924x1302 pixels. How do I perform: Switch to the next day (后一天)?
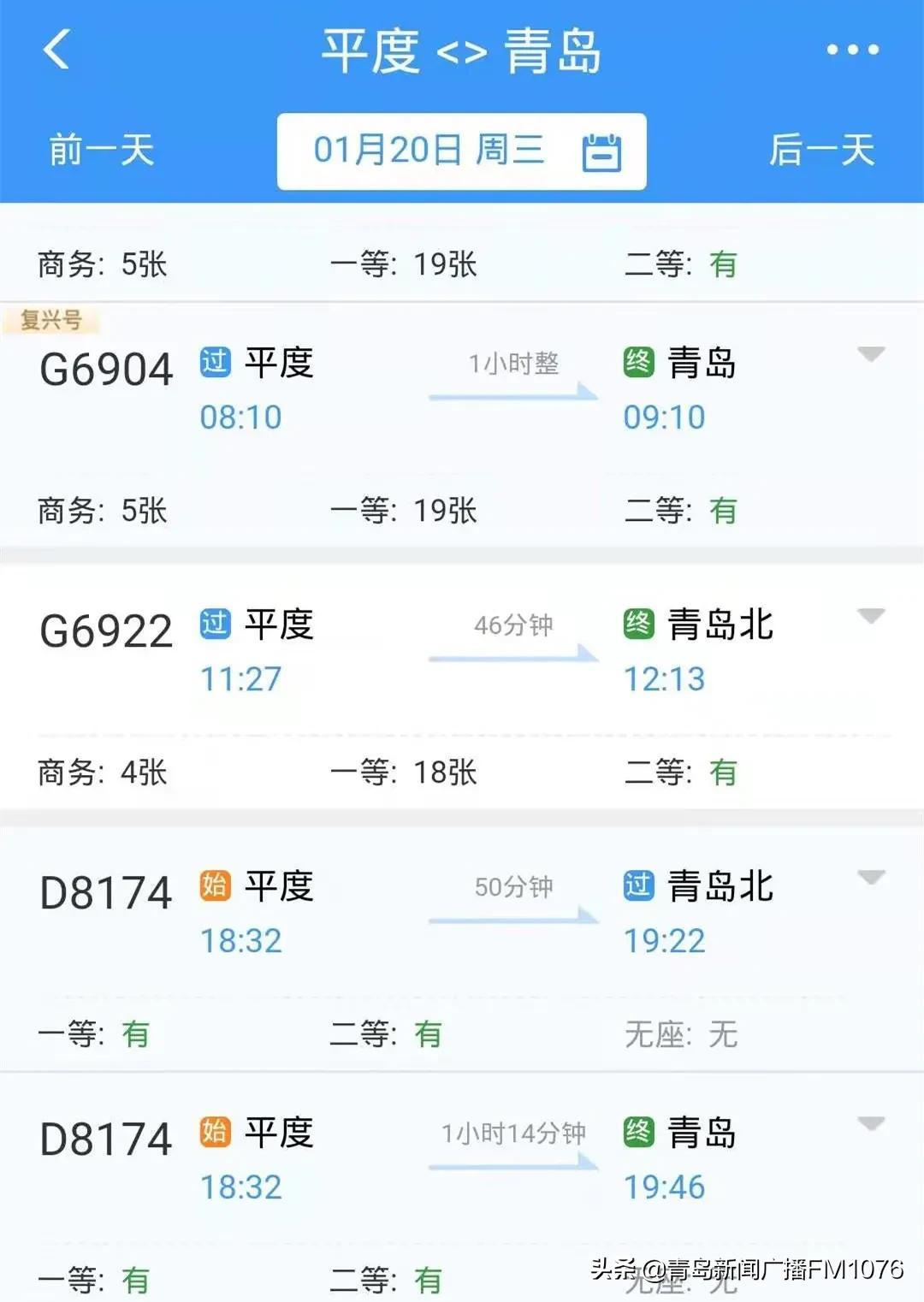pyautogui.click(x=821, y=151)
